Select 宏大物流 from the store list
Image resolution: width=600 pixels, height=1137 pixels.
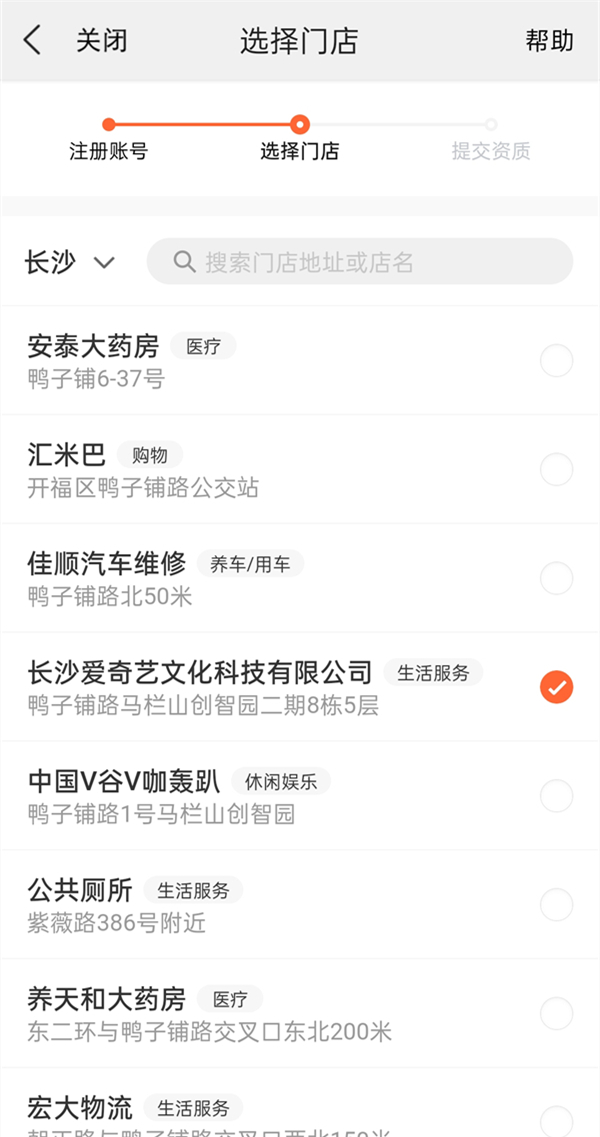pyautogui.click(x=556, y=1118)
